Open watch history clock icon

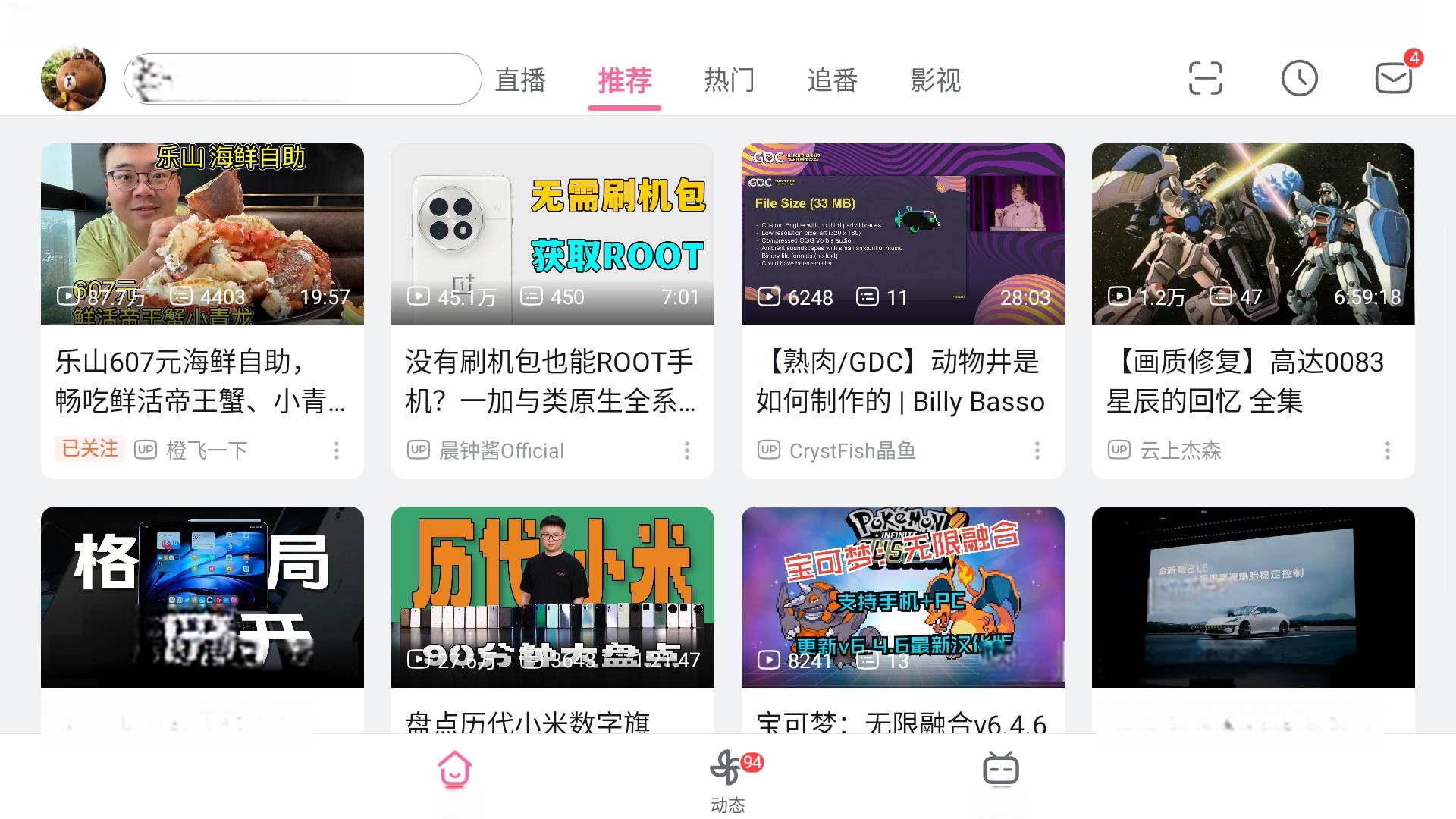point(1299,79)
